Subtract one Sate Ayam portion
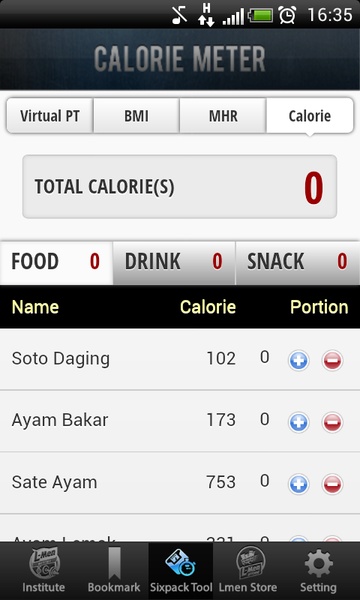 tap(332, 484)
